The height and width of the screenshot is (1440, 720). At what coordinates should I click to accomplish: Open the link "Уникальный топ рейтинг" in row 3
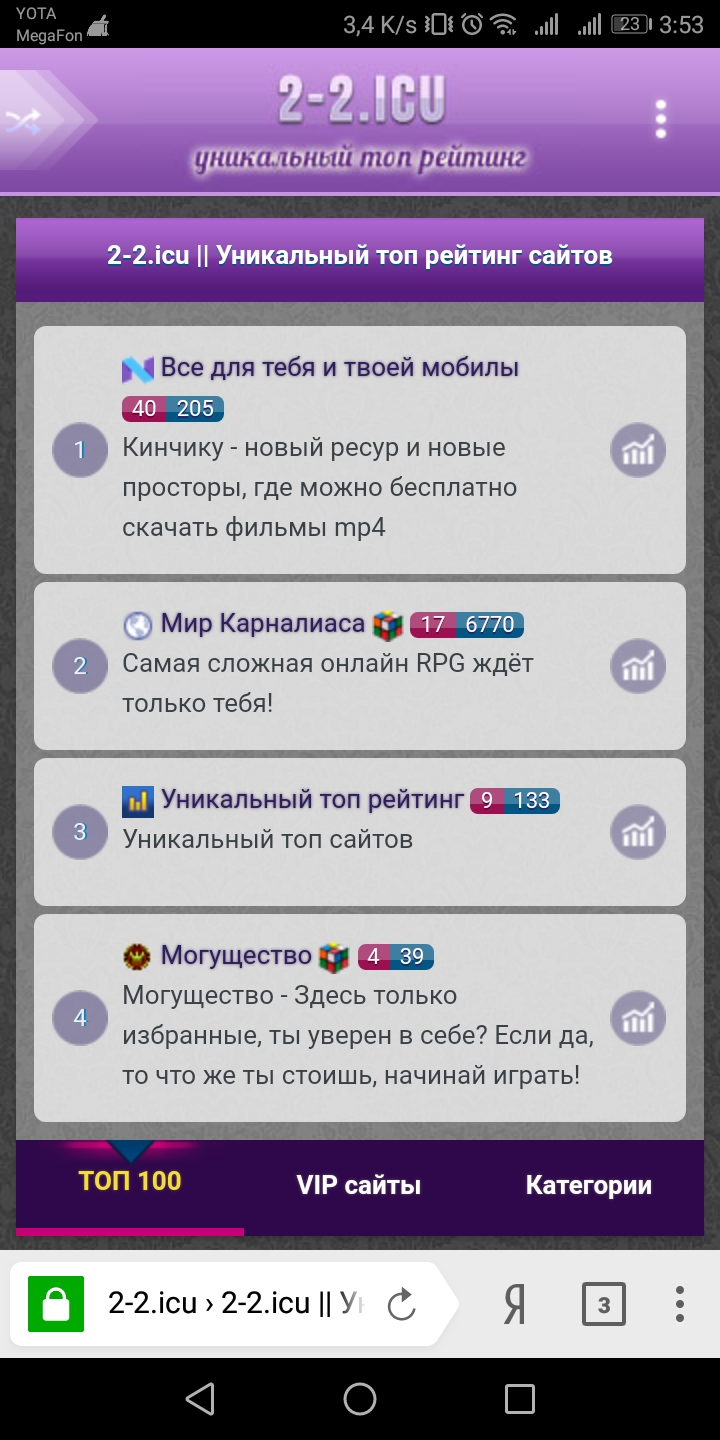coord(312,800)
